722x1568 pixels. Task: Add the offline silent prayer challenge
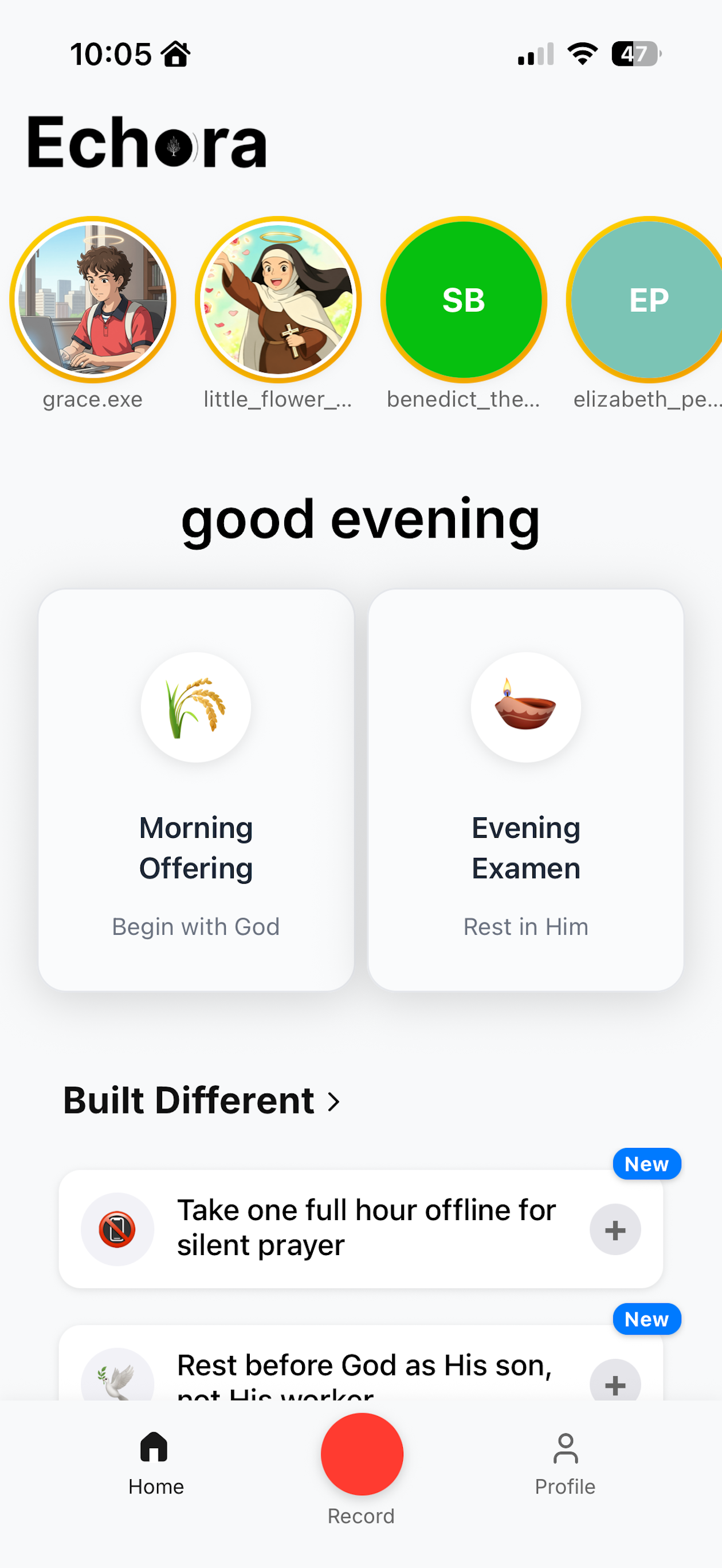click(x=615, y=1230)
